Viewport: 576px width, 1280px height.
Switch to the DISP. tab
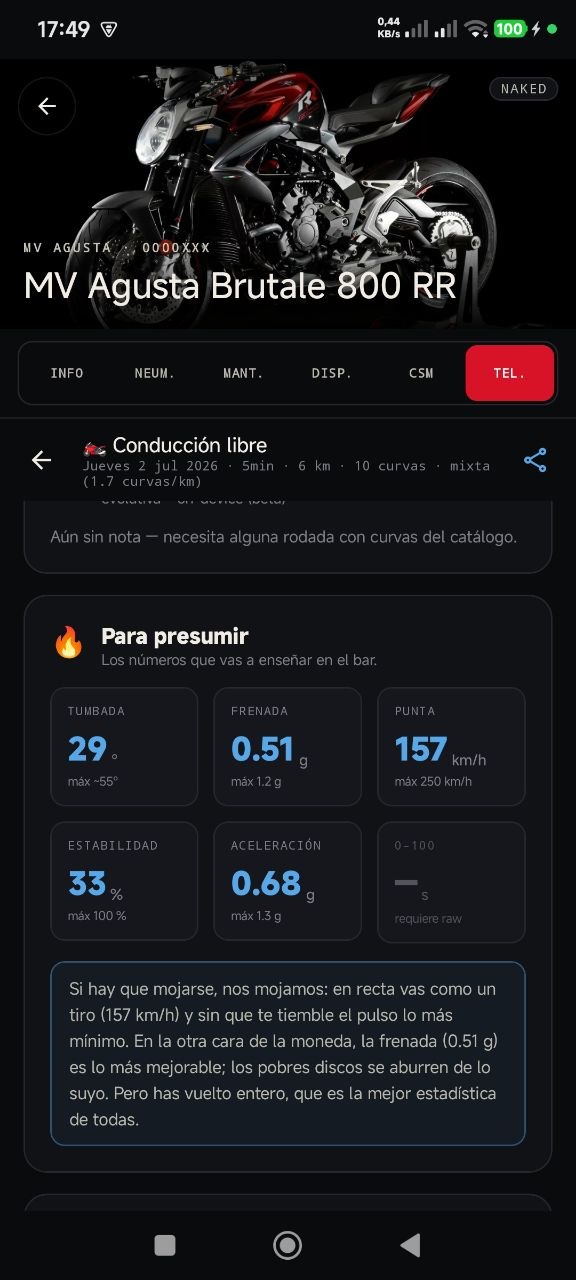pos(332,373)
